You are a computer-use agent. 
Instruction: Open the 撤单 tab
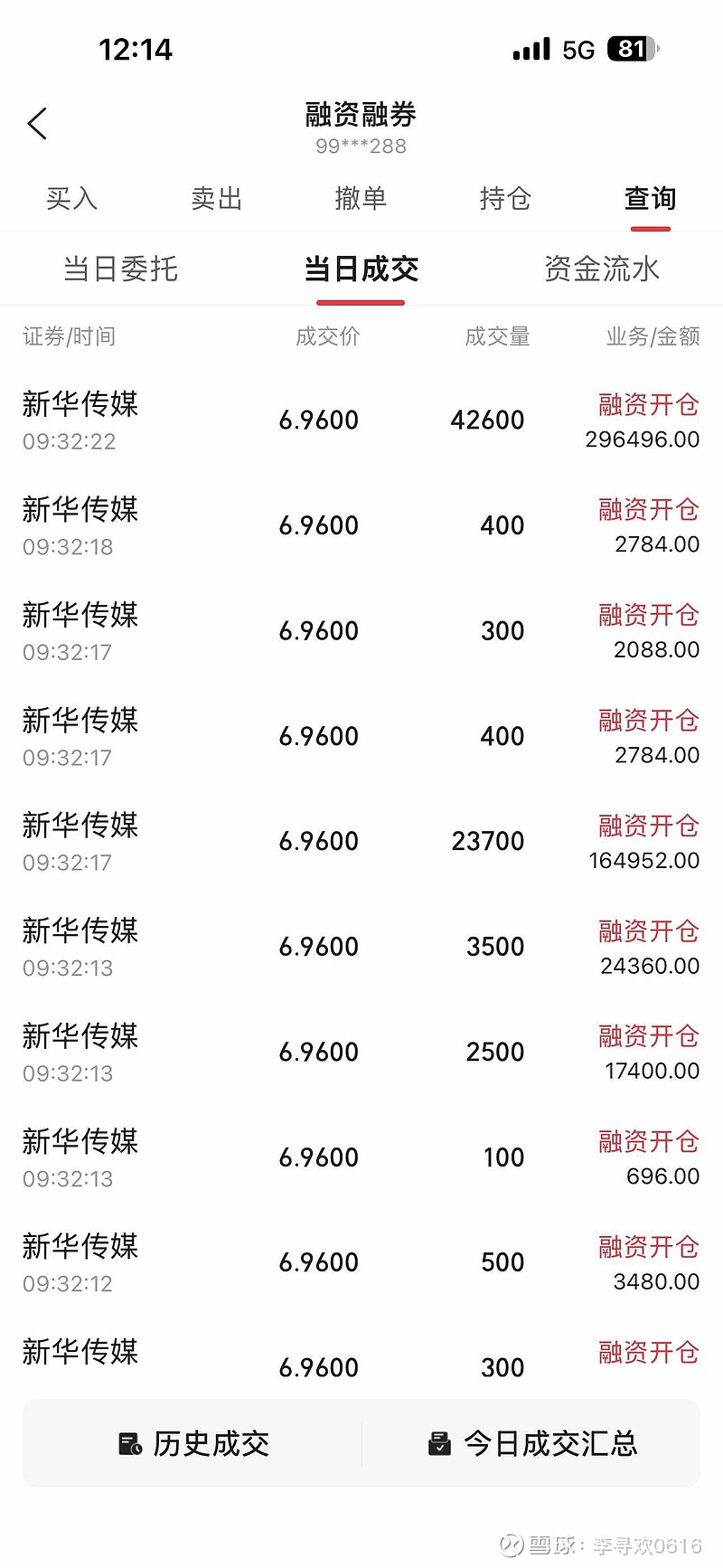[x=361, y=199]
